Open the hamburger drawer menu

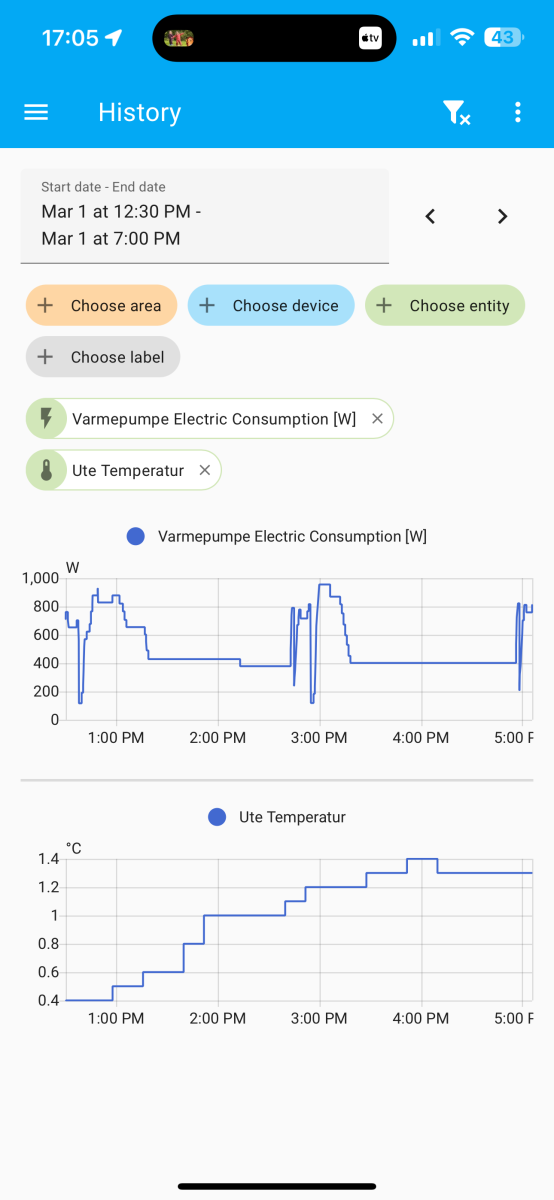(36, 112)
